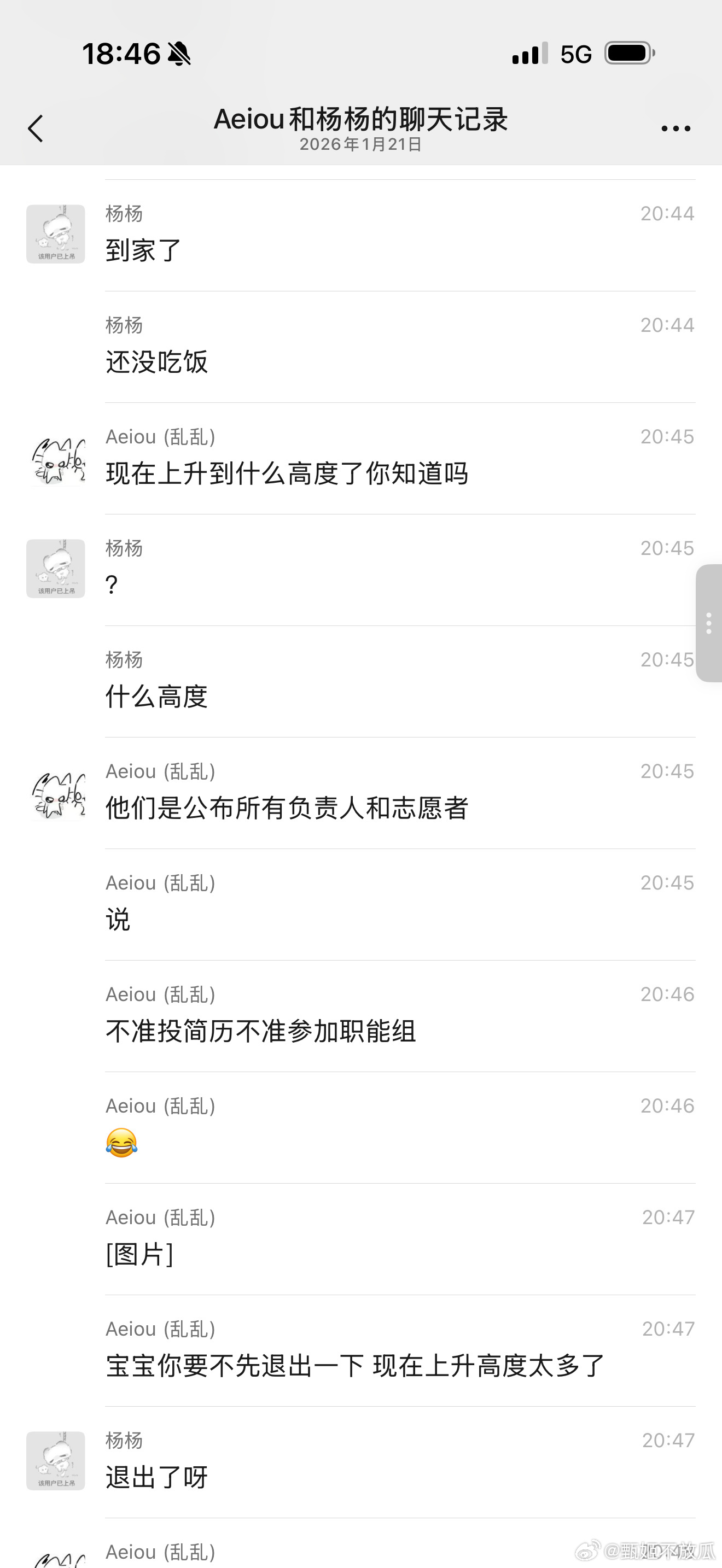Tap the battery indicator
Image resolution: width=722 pixels, height=1568 pixels.
pyautogui.click(x=627, y=54)
